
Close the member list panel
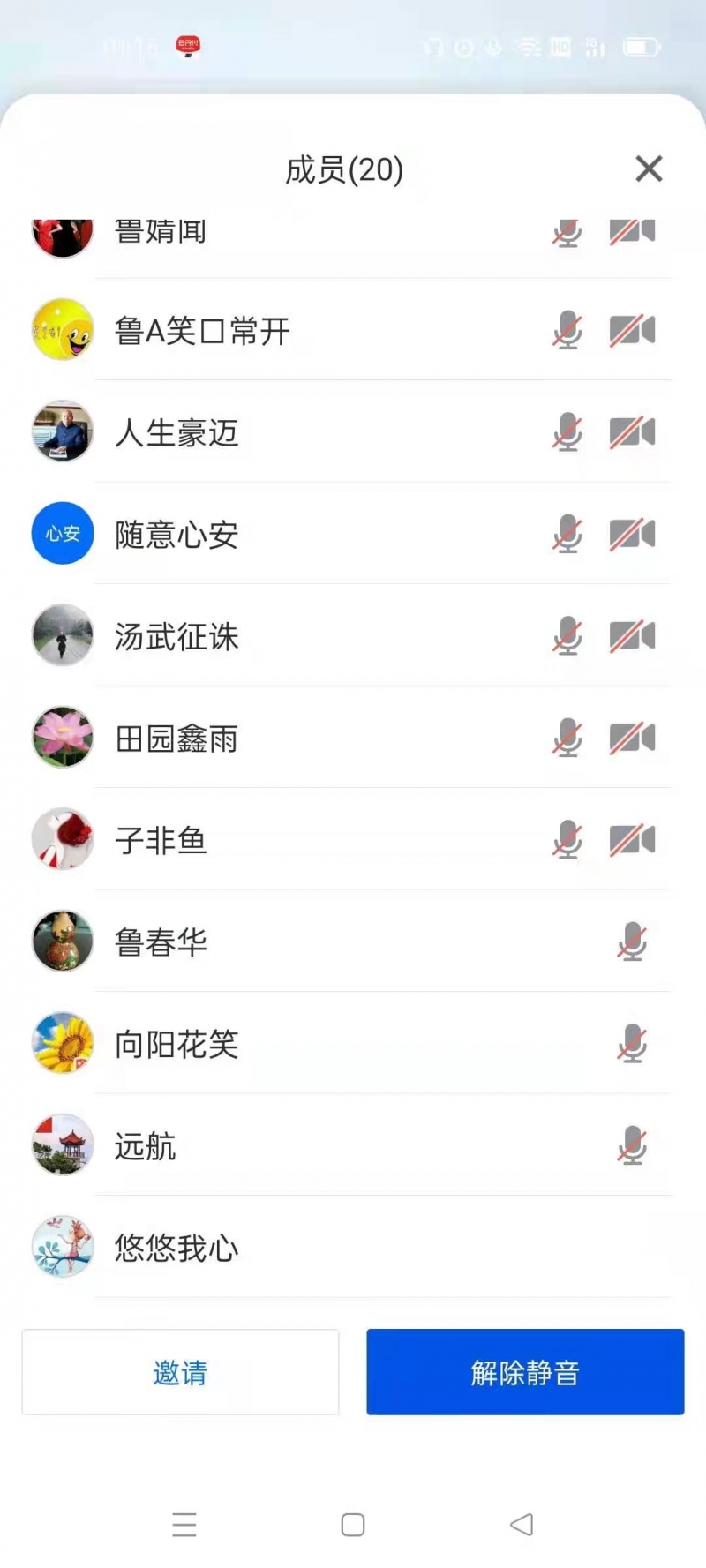click(x=649, y=169)
